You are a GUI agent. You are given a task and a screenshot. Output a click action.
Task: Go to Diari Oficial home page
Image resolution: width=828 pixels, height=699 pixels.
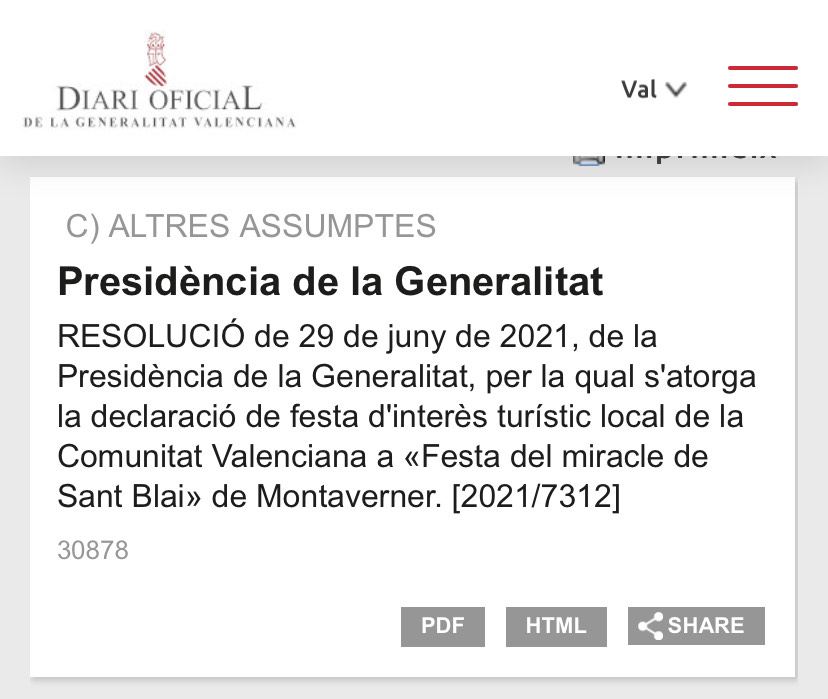(160, 84)
